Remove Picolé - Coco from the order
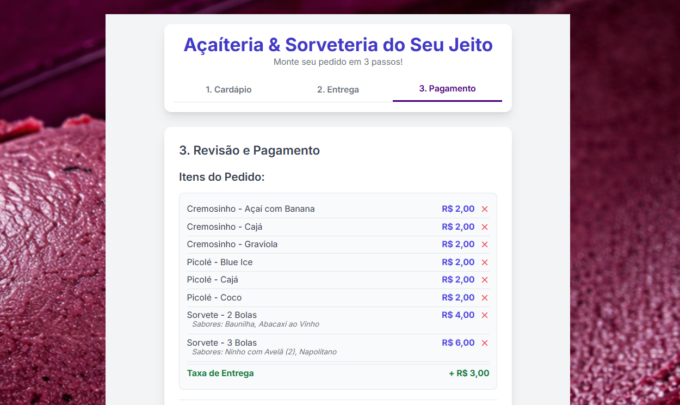This screenshot has height=405, width=680. coord(485,298)
